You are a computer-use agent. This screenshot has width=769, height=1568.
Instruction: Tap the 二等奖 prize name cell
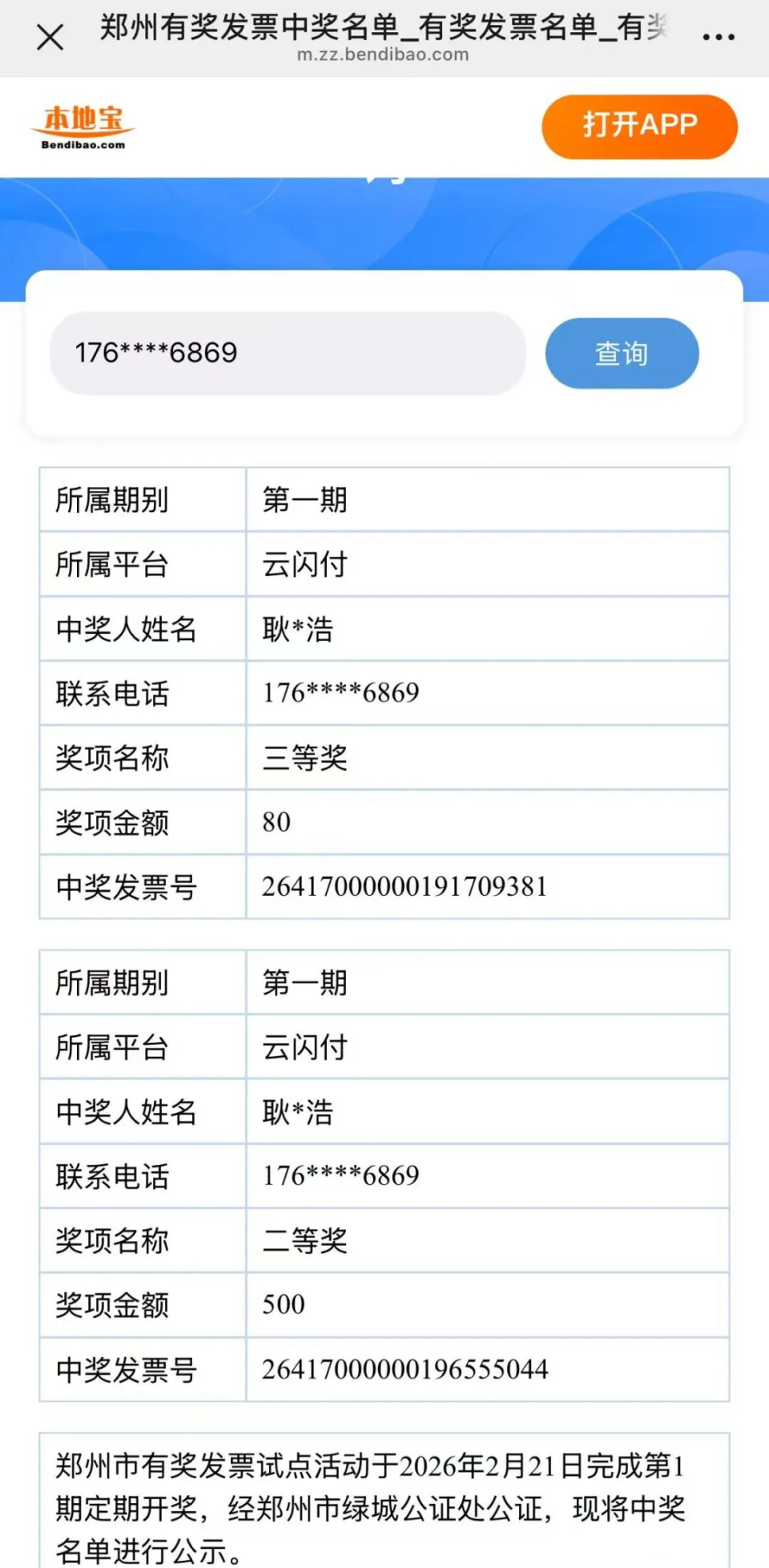[305, 1241]
